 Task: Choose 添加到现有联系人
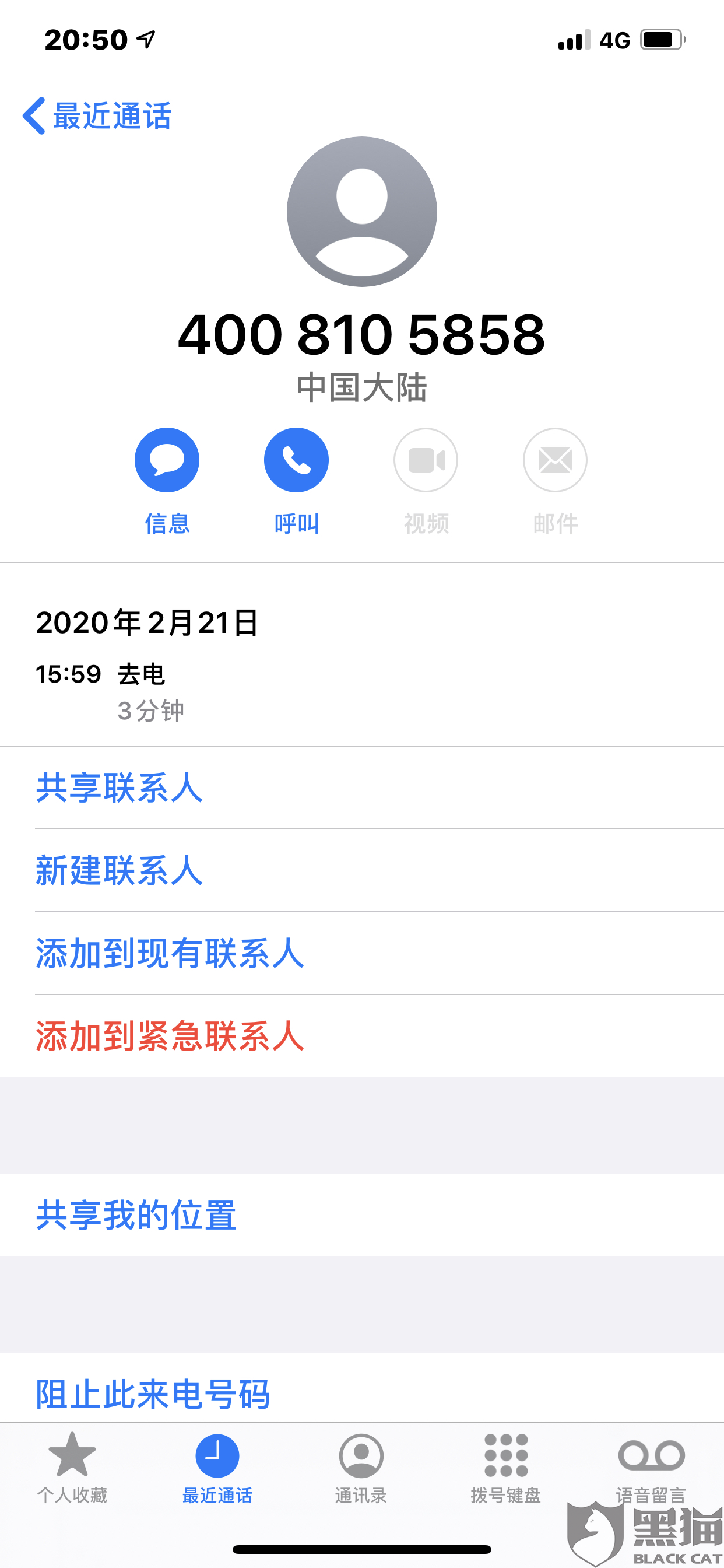362,953
